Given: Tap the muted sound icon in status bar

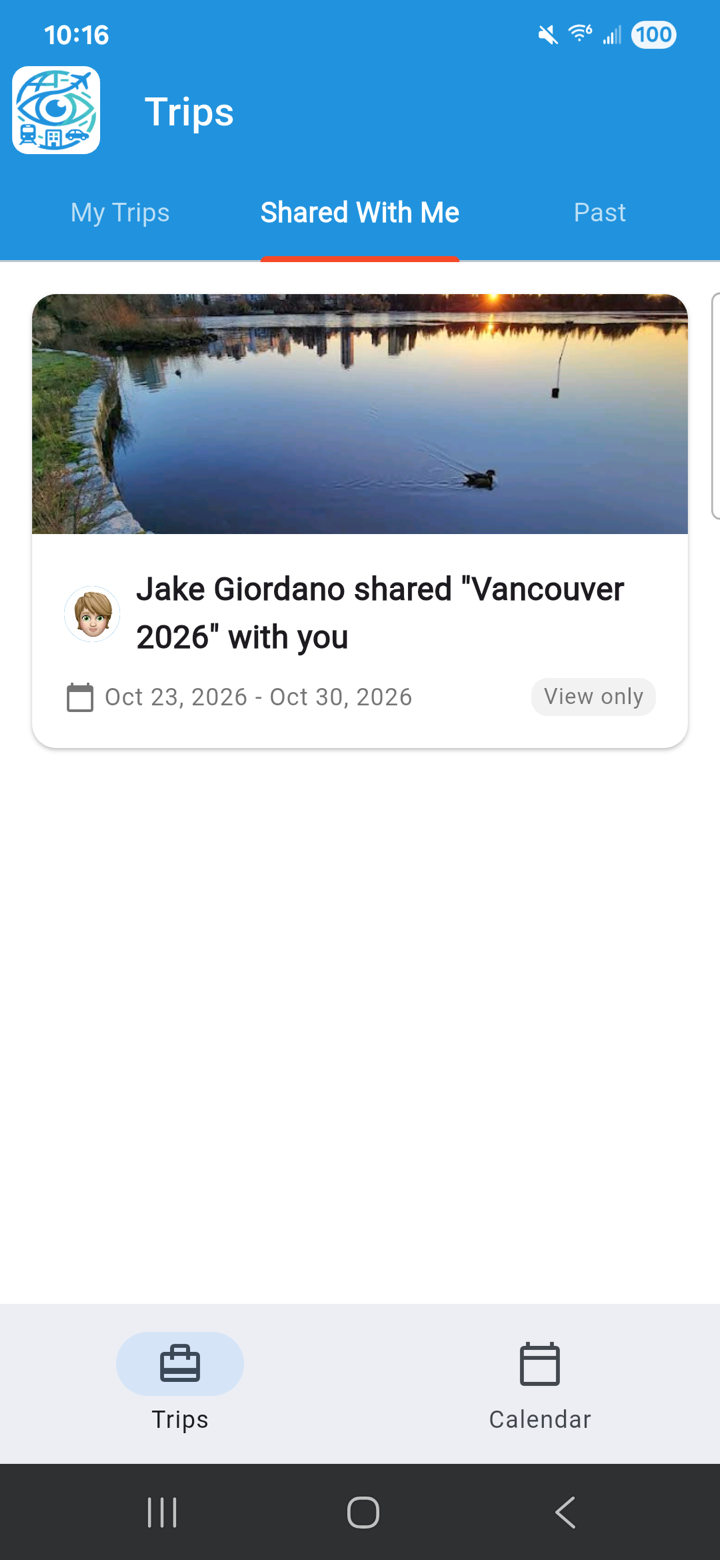Looking at the screenshot, I should tap(546, 34).
